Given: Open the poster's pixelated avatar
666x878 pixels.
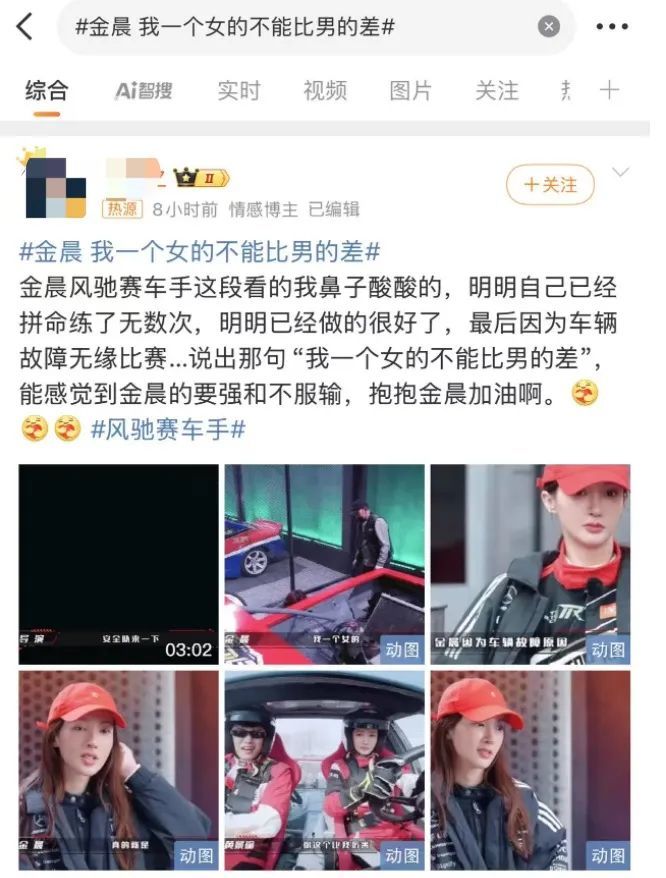Looking at the screenshot, I should coord(55,187).
